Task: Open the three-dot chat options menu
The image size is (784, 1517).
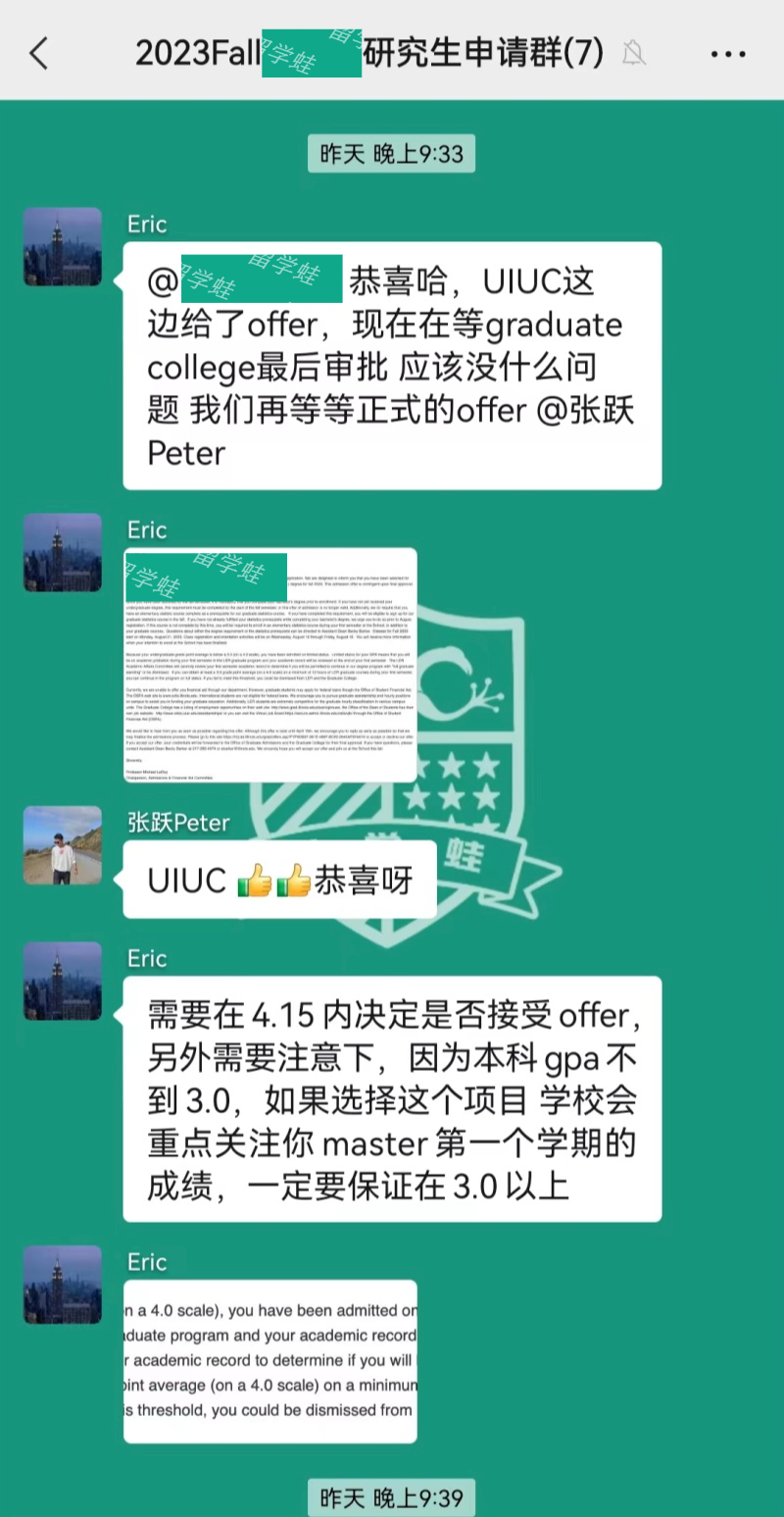Action: [727, 54]
